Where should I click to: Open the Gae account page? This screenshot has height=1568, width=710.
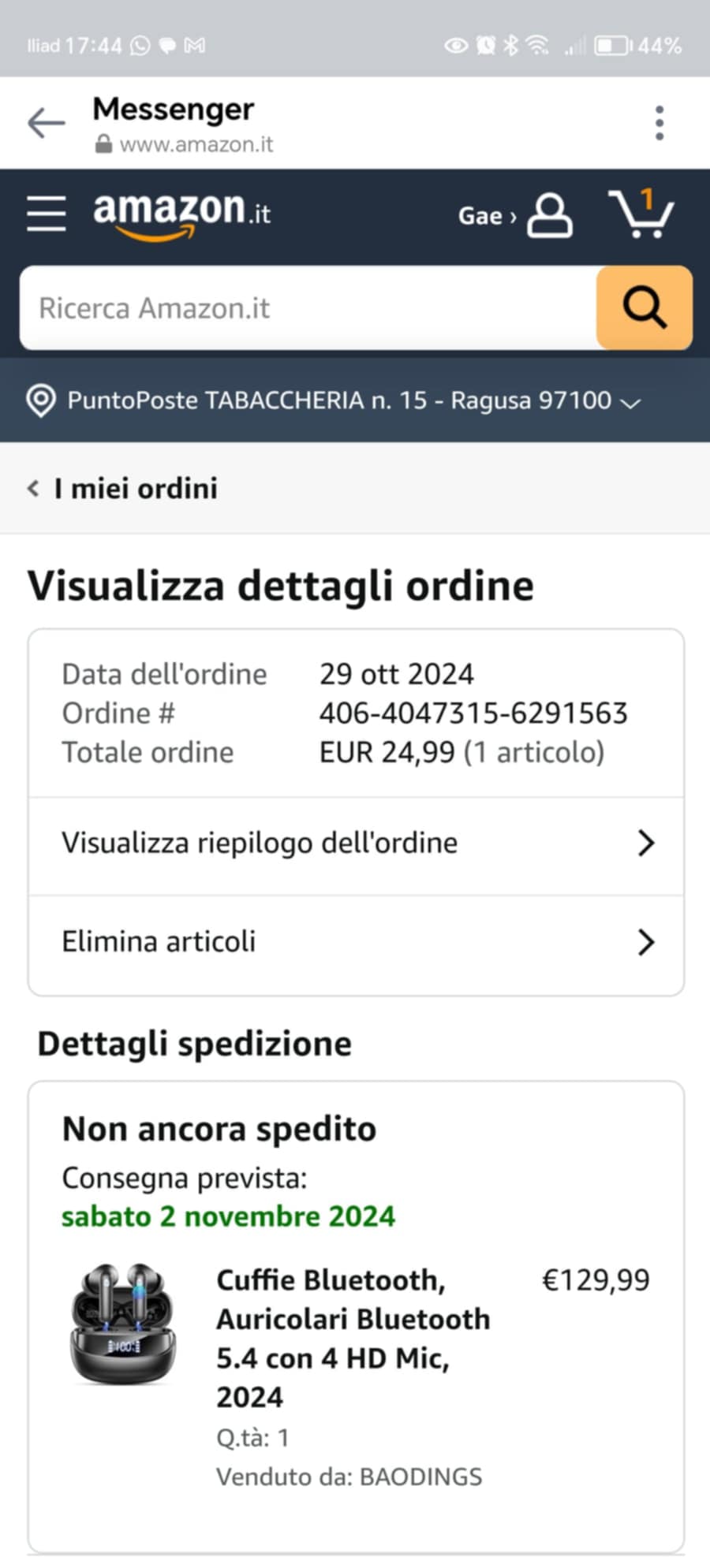coord(514,215)
